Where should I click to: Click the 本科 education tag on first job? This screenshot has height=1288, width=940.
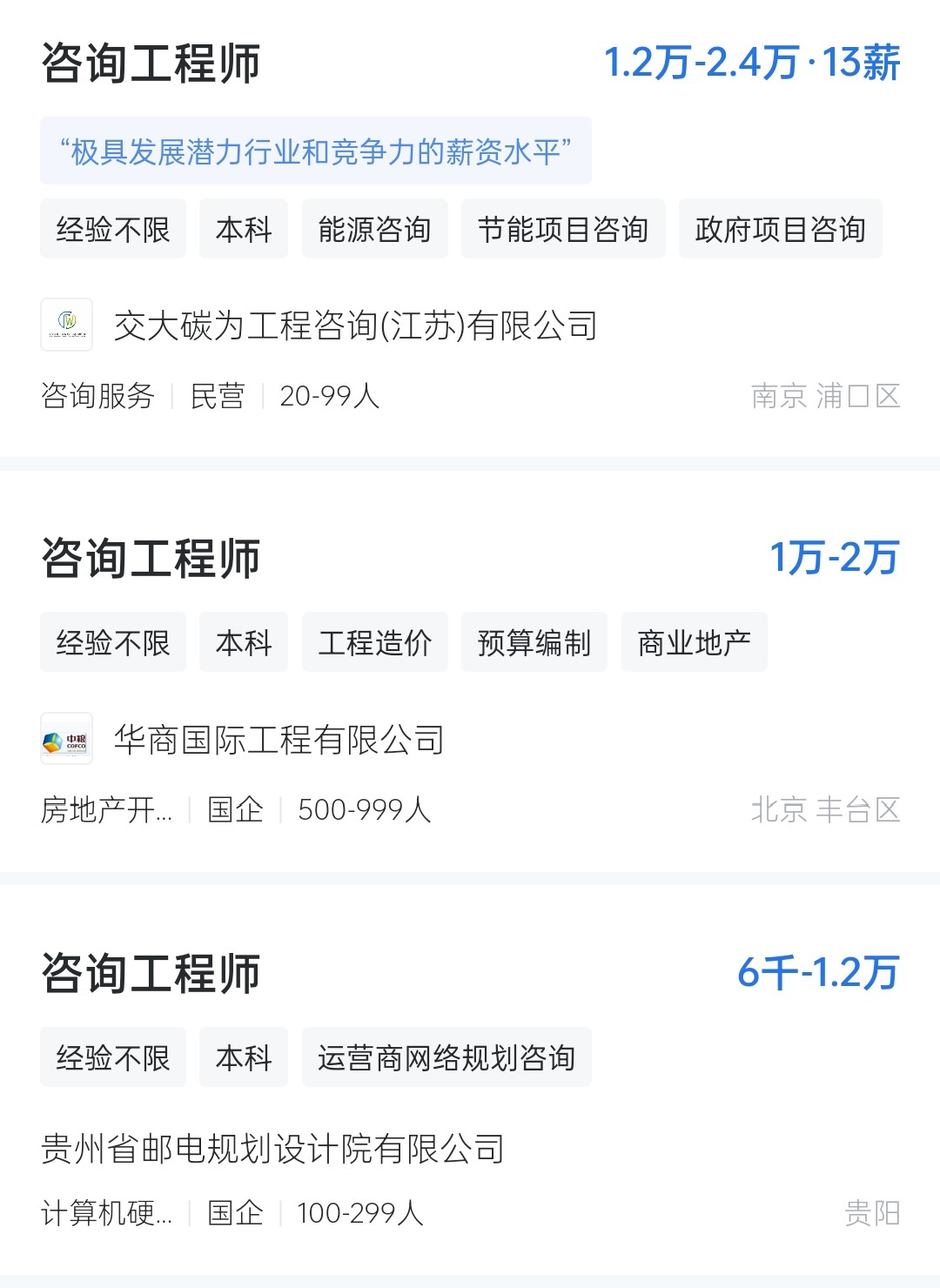coord(243,229)
